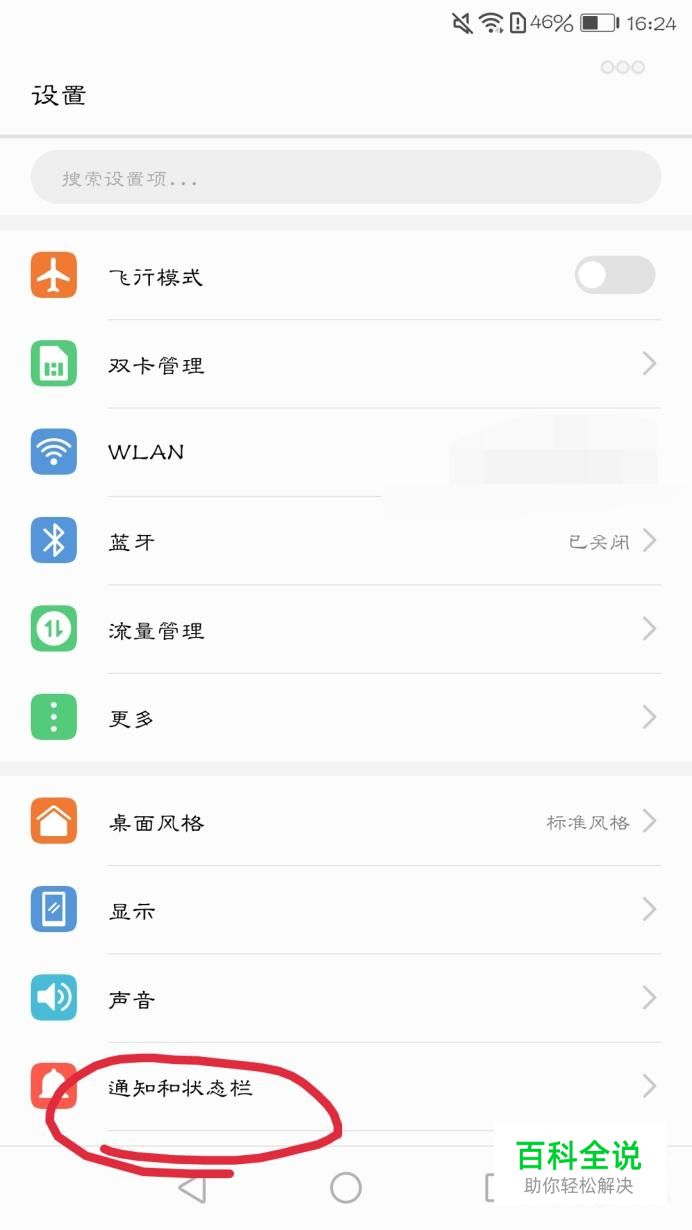Open the 更多 more settings row
This screenshot has width=692, height=1230.
pyautogui.click(x=345, y=718)
